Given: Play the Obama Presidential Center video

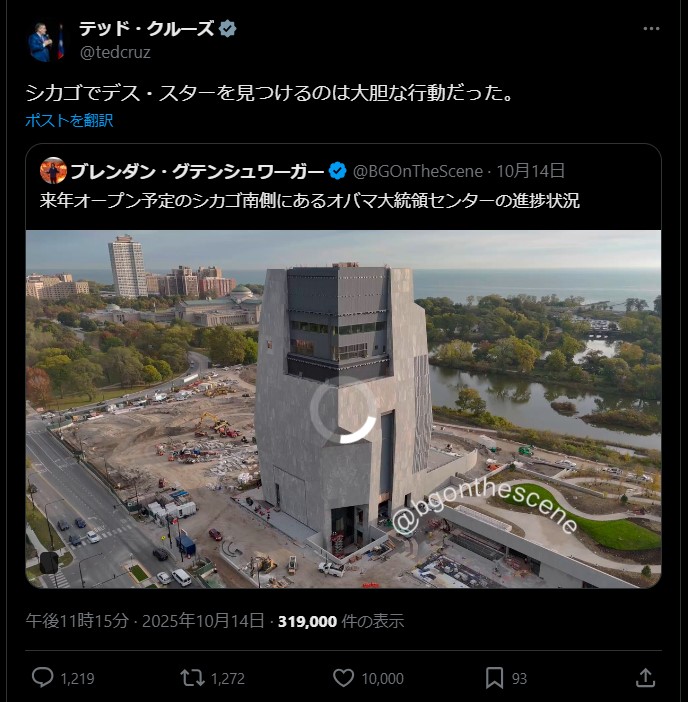Looking at the screenshot, I should [x=343, y=409].
